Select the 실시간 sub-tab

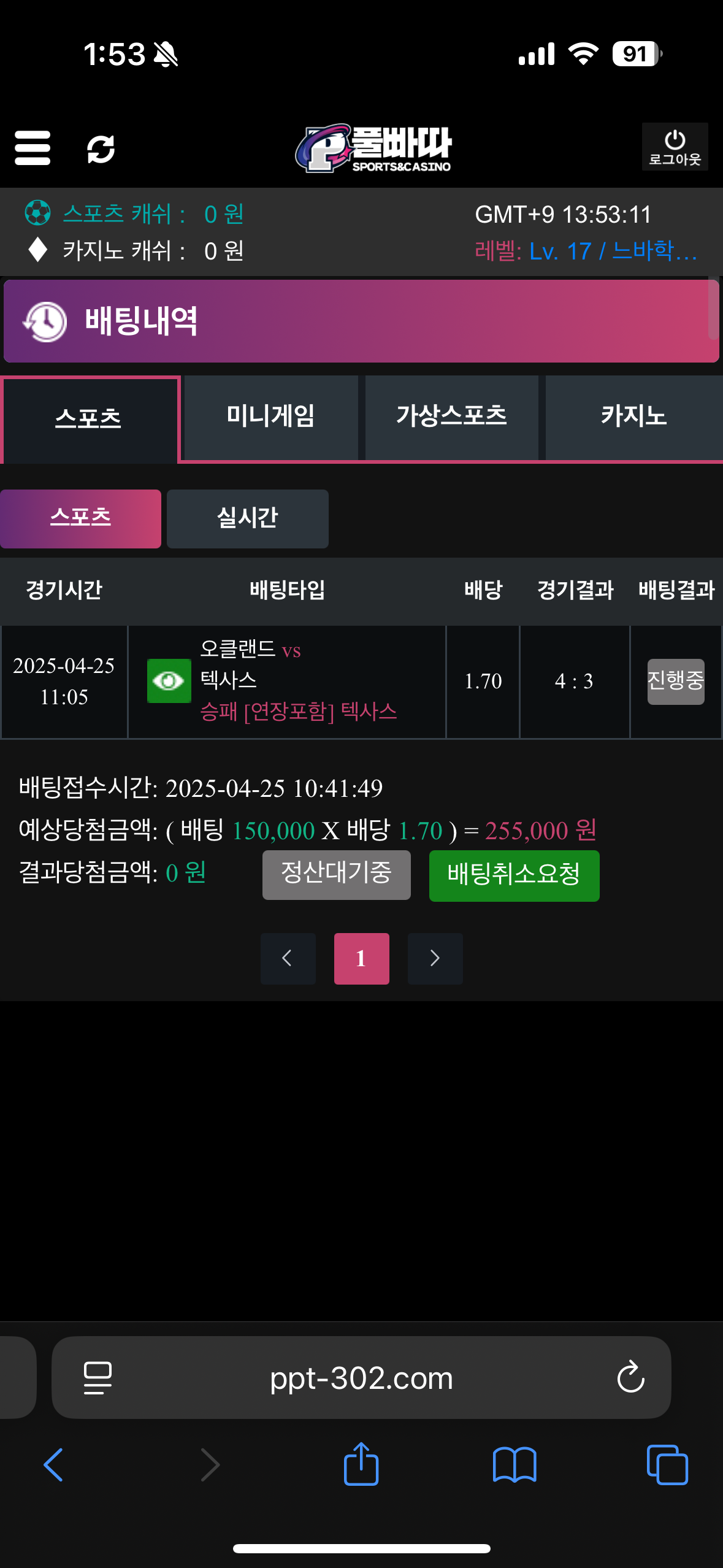pos(247,518)
